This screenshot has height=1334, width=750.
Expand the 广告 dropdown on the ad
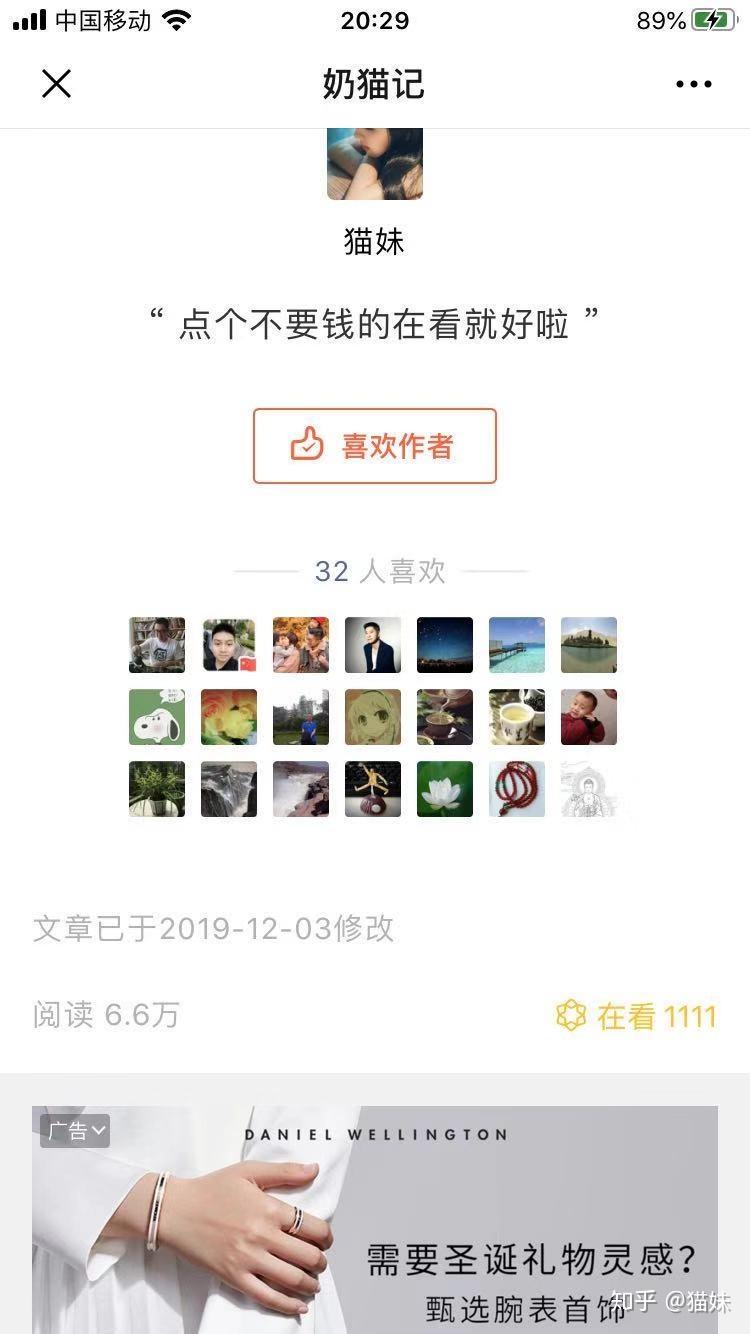76,1131
